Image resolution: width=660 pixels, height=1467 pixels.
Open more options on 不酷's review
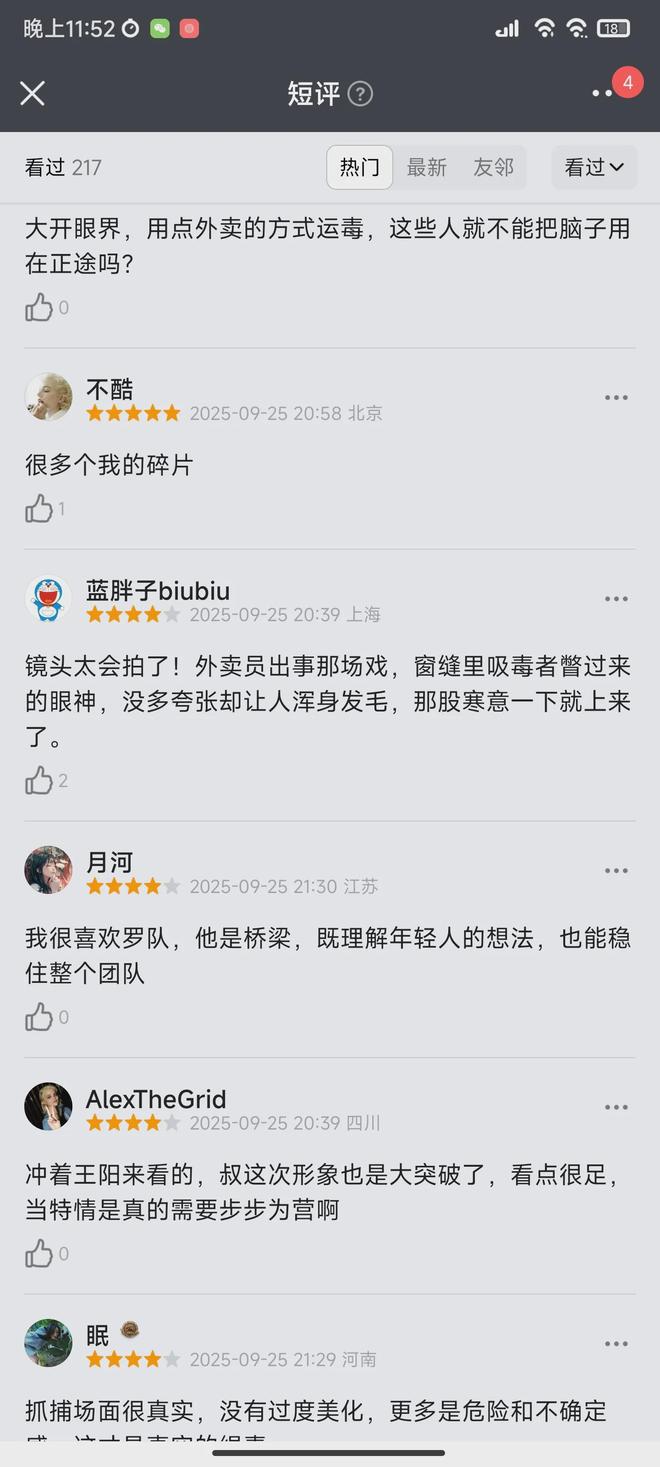(x=616, y=398)
